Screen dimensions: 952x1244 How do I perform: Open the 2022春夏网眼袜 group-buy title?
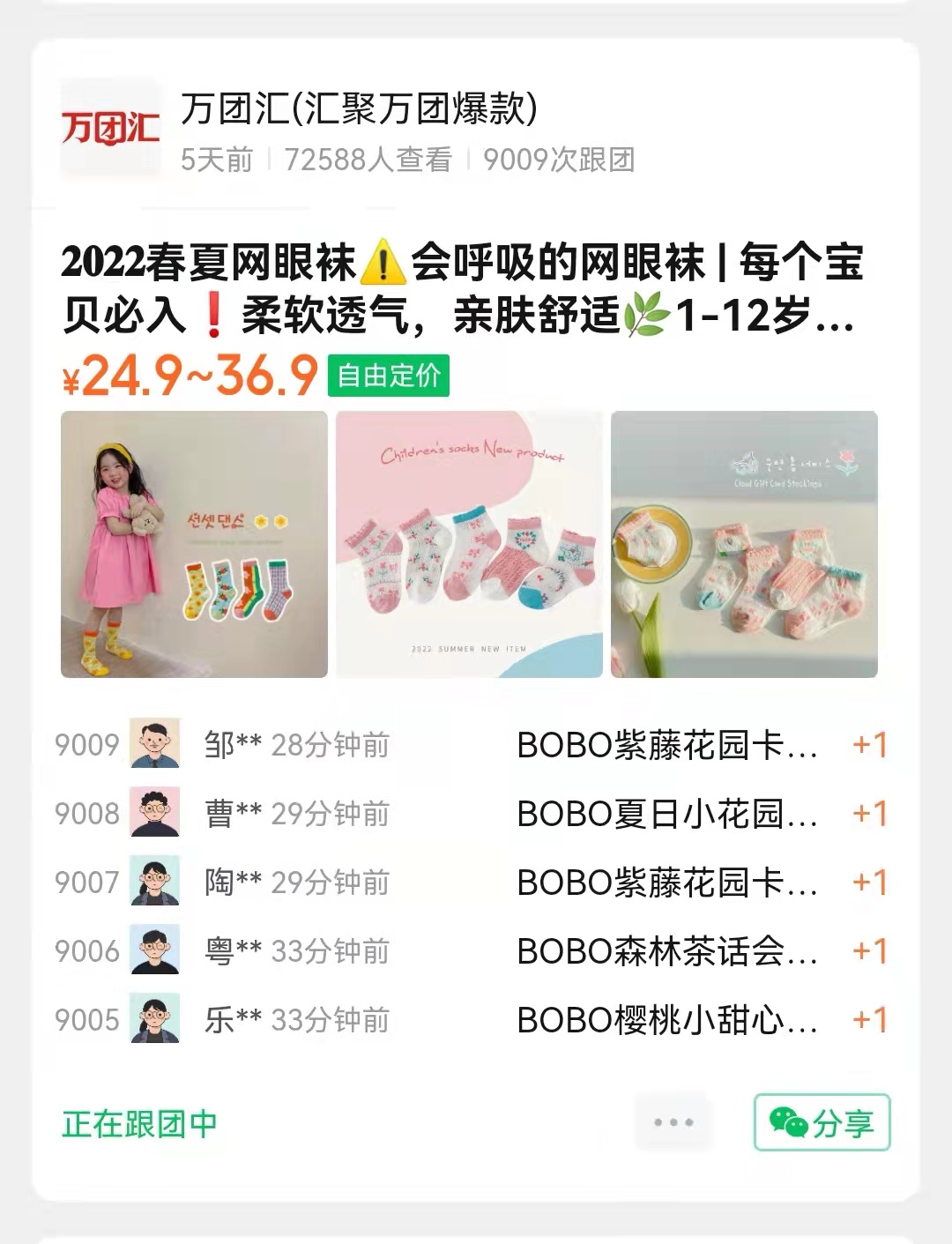pyautogui.click(x=458, y=288)
